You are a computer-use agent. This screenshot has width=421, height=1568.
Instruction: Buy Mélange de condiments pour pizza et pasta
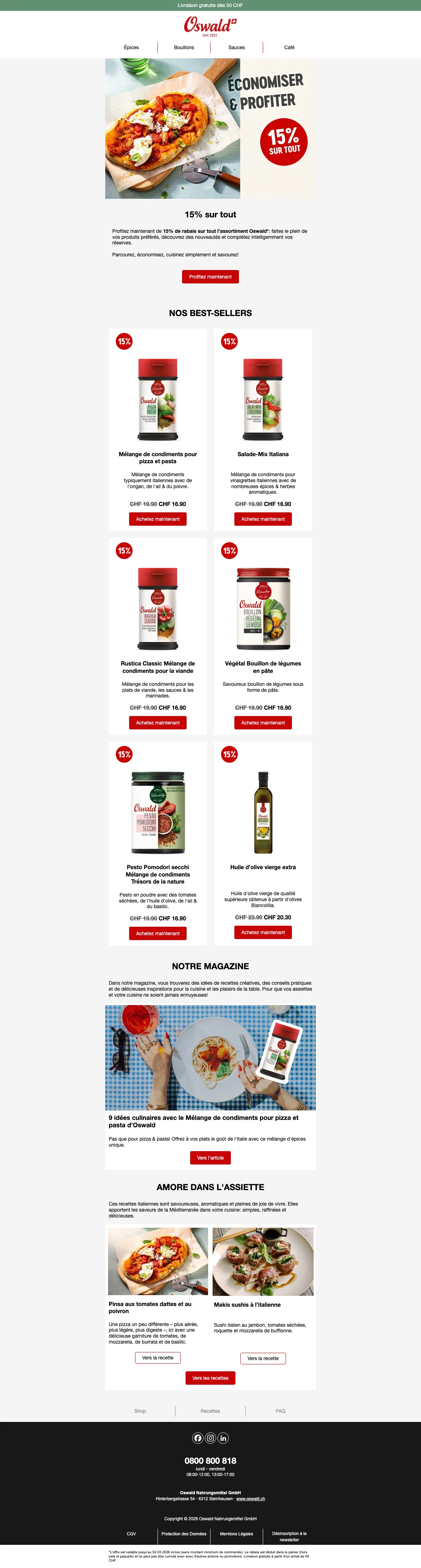click(x=158, y=519)
